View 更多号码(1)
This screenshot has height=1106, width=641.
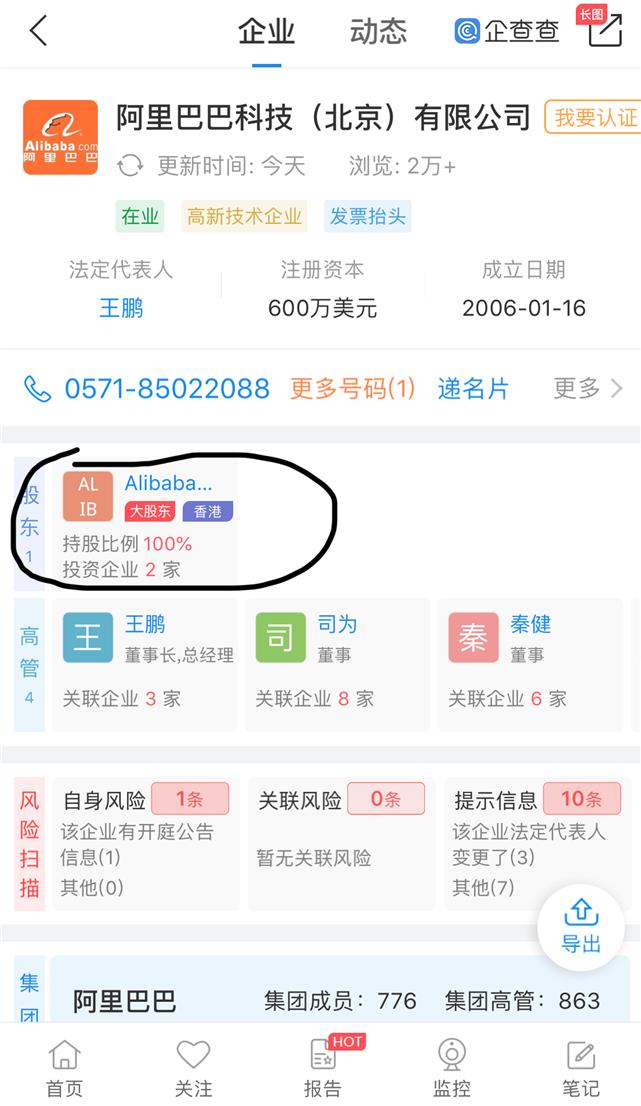pos(353,389)
